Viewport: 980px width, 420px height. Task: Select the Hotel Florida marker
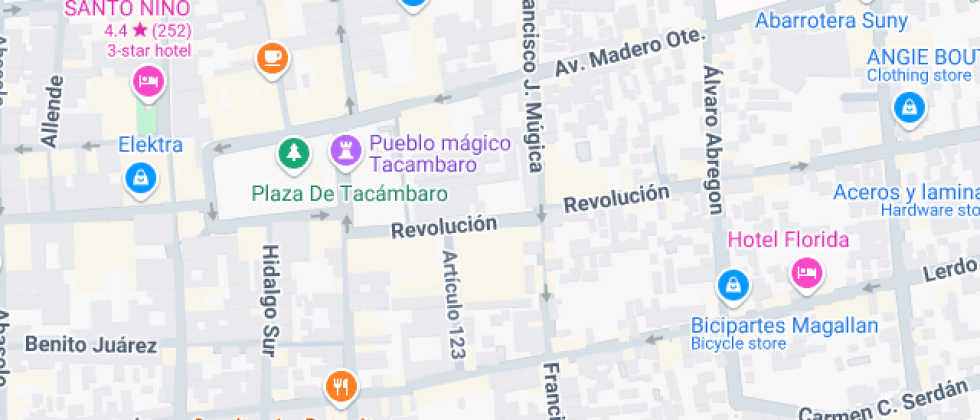click(x=807, y=274)
